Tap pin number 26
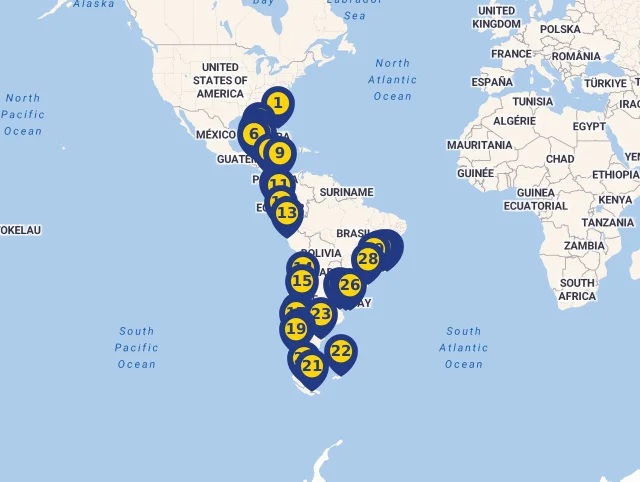Screen dimensions: 640x482 [x=349, y=285]
